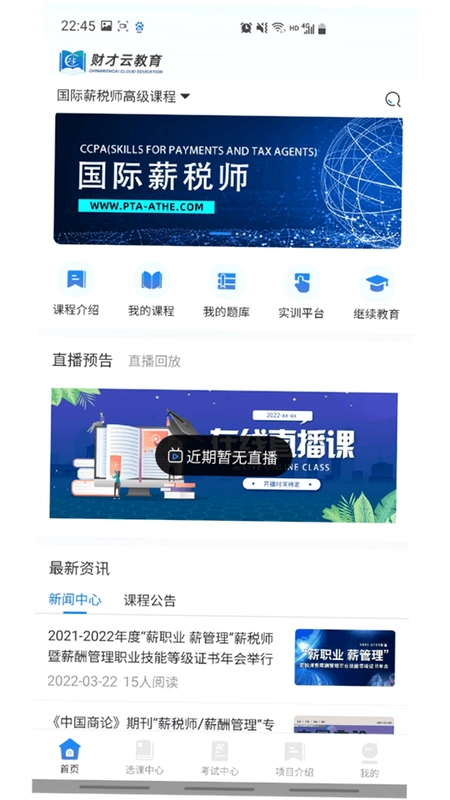Screen dimensions: 450x800
Task: Launch 实训平台
Action: tap(301, 292)
